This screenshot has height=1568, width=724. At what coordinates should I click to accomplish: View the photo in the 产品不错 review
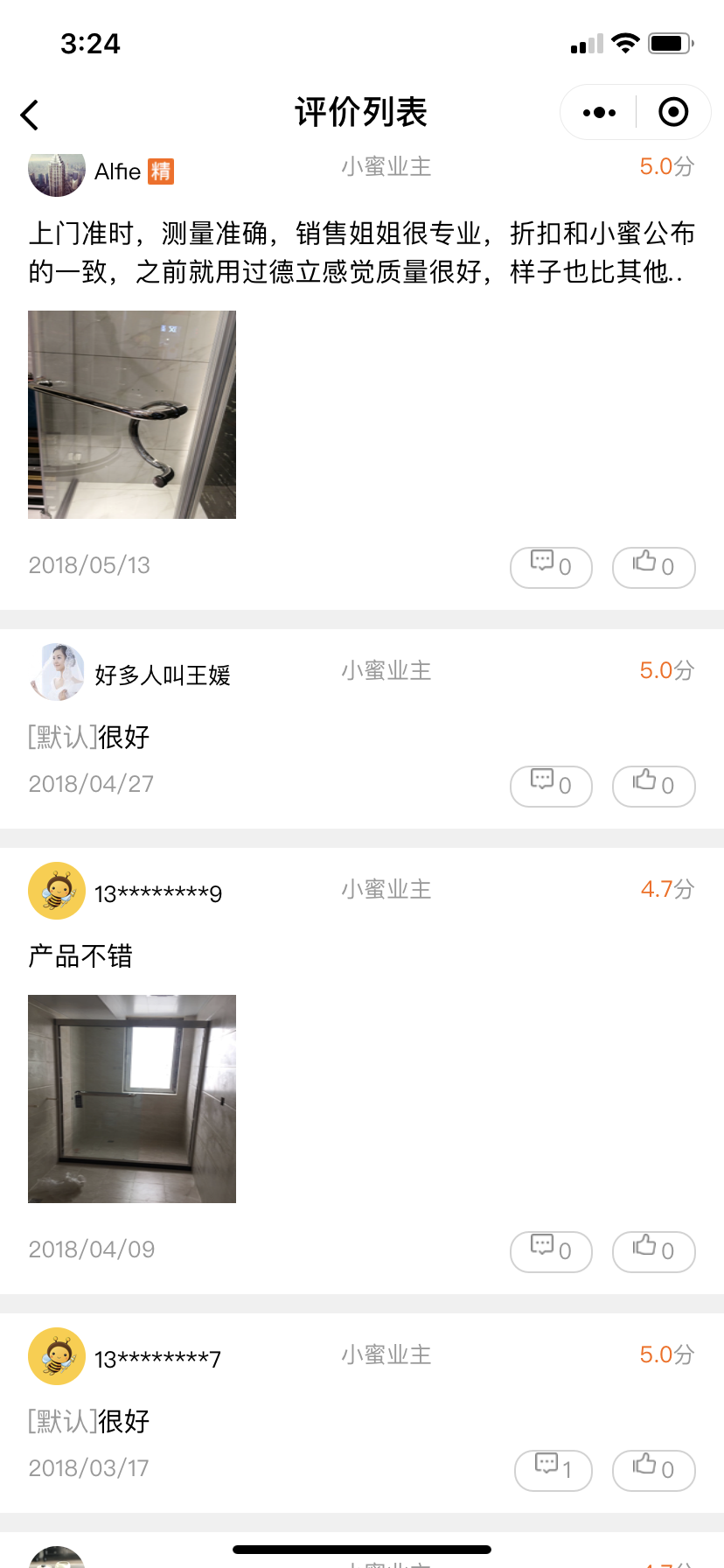pos(132,1099)
